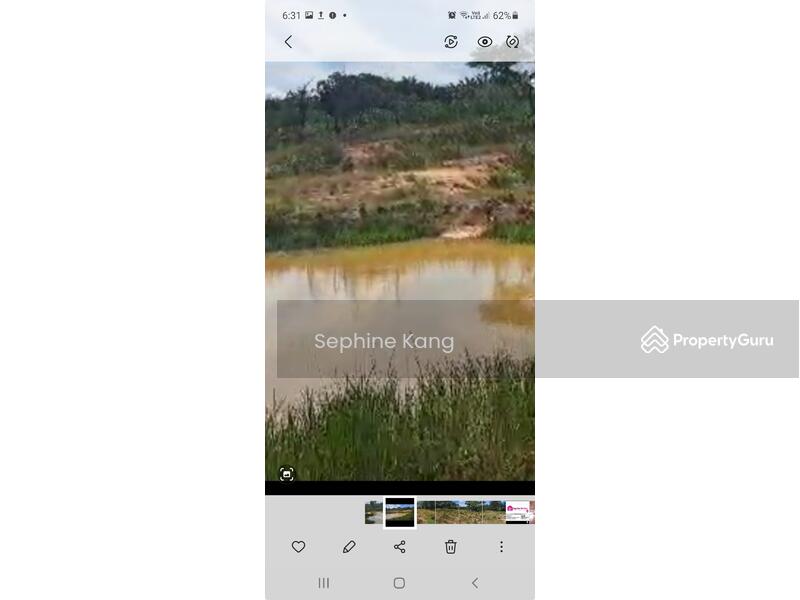The image size is (800, 600).
Task: Open recent apps from navigation bar
Action: (x=324, y=583)
